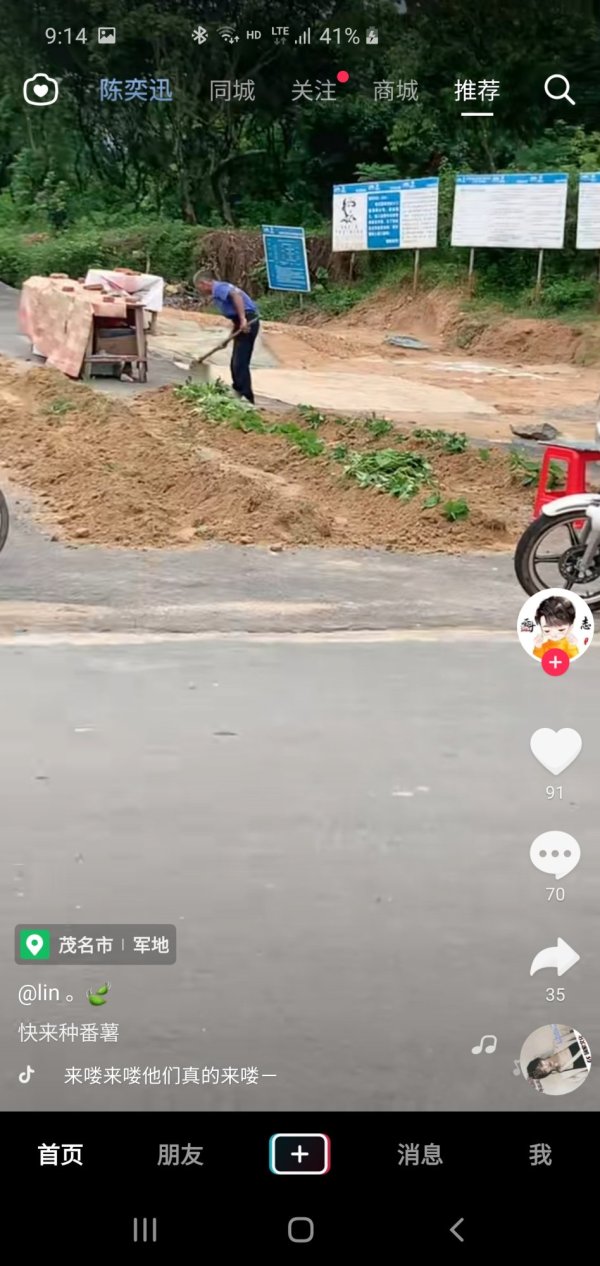Screen dimensions: 600x1266
Task: Switch to the 陈奕迅 tab
Action: click(x=136, y=91)
